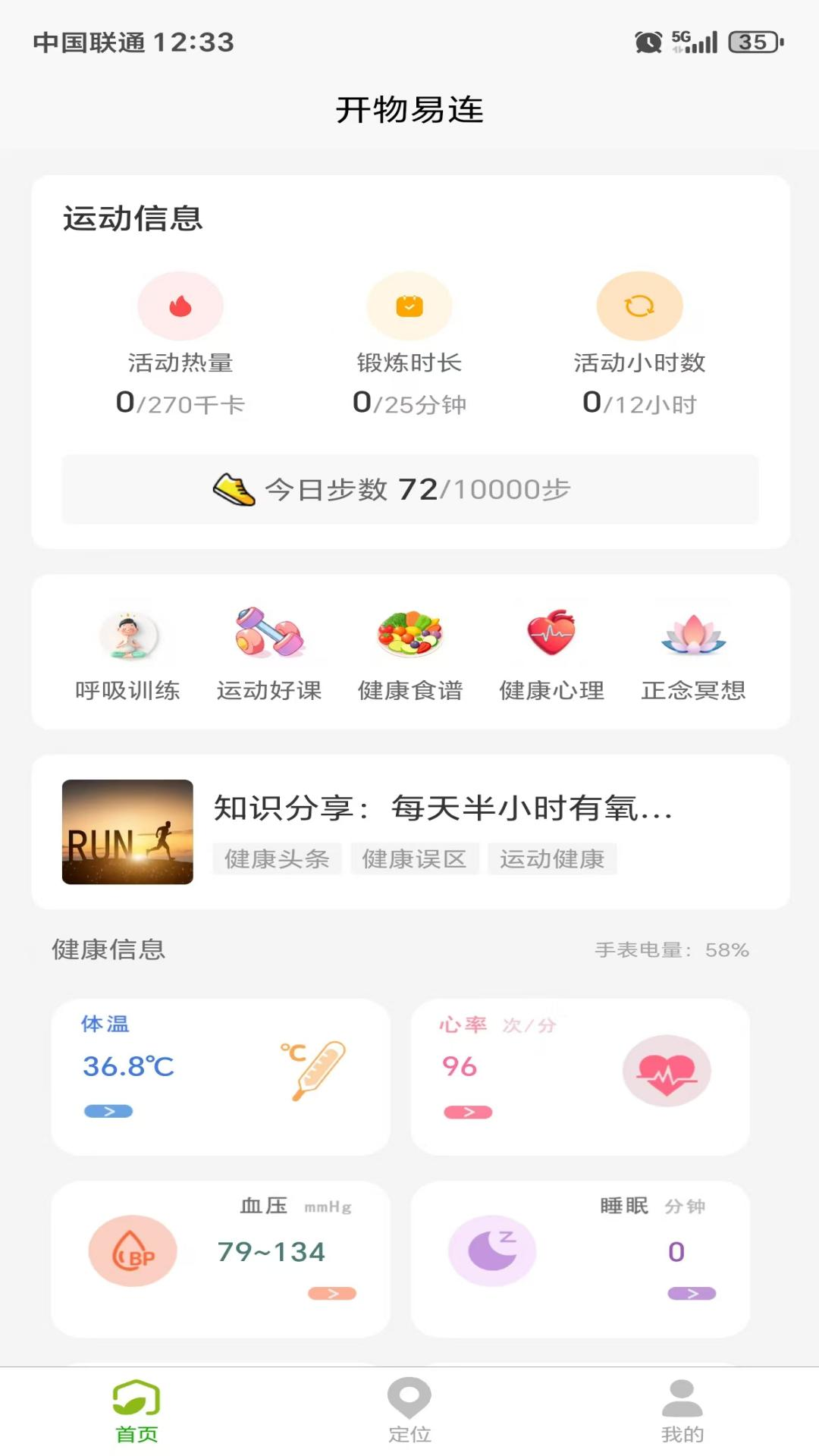Click the 活动热量 flame icon
Image resolution: width=819 pixels, height=1456 pixels.
[x=180, y=304]
